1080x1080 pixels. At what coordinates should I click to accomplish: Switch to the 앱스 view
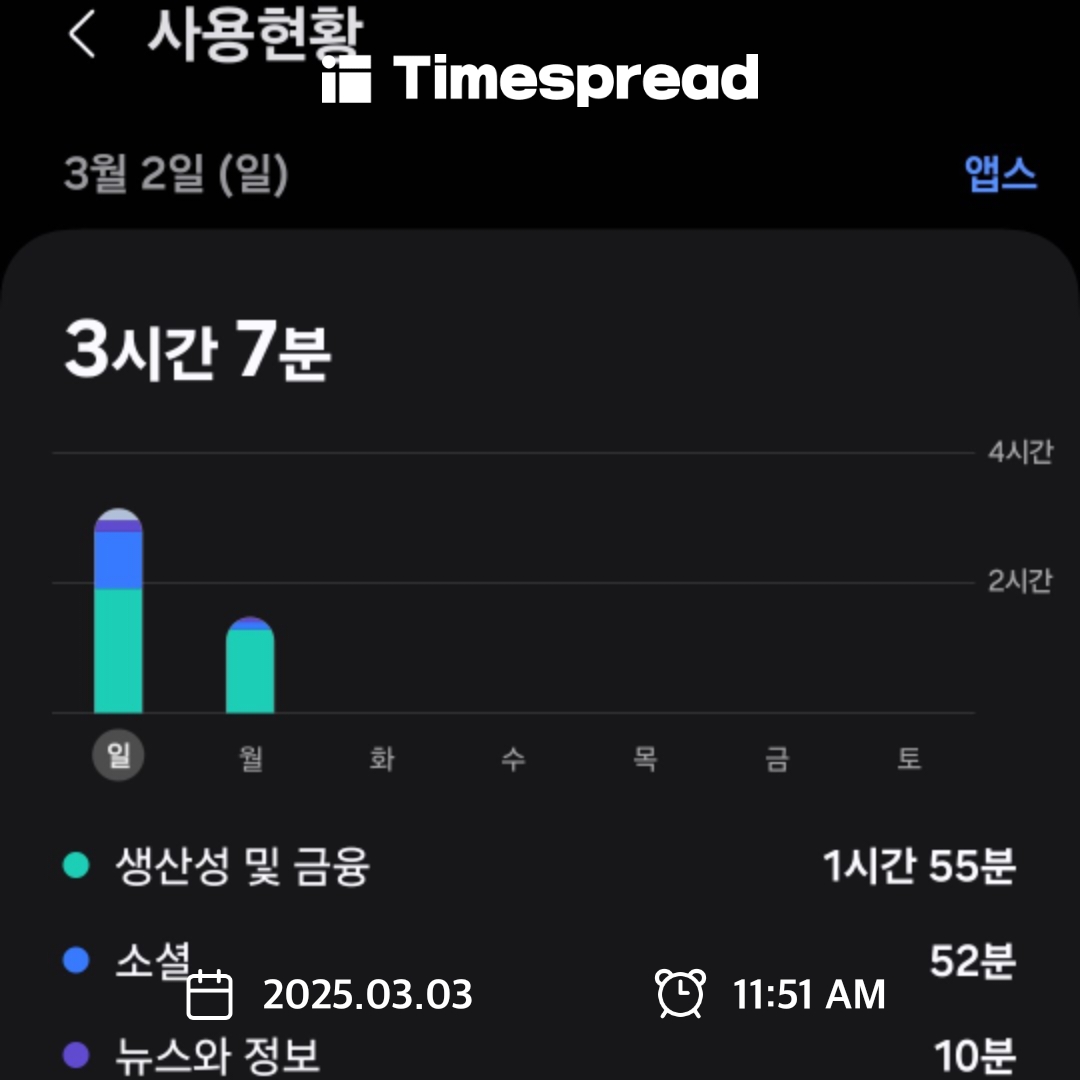pyautogui.click(x=1000, y=175)
